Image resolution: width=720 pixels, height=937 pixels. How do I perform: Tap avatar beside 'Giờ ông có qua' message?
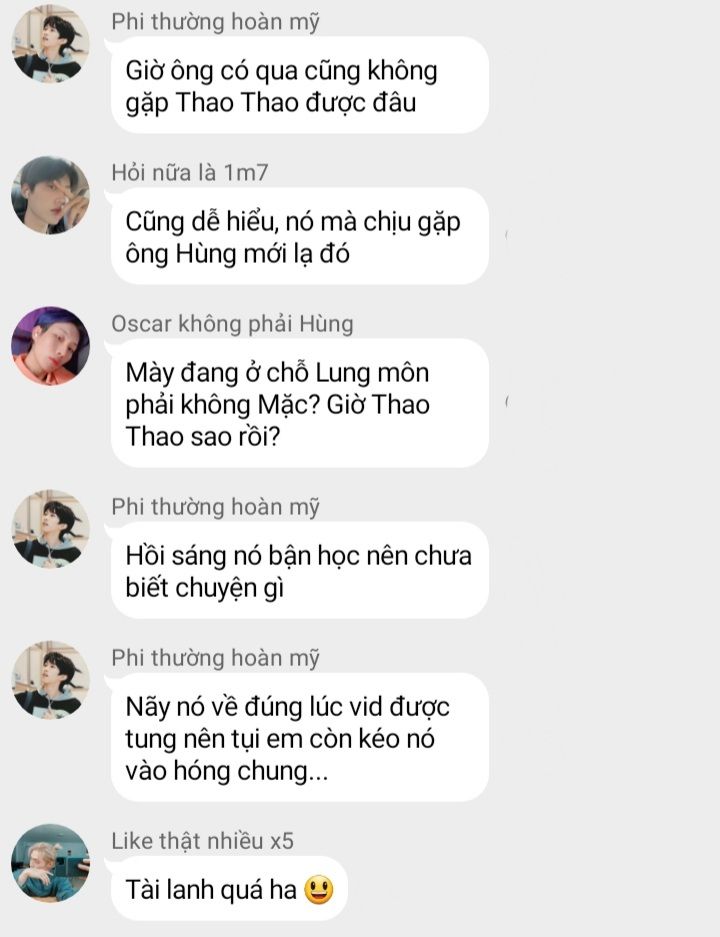click(50, 44)
